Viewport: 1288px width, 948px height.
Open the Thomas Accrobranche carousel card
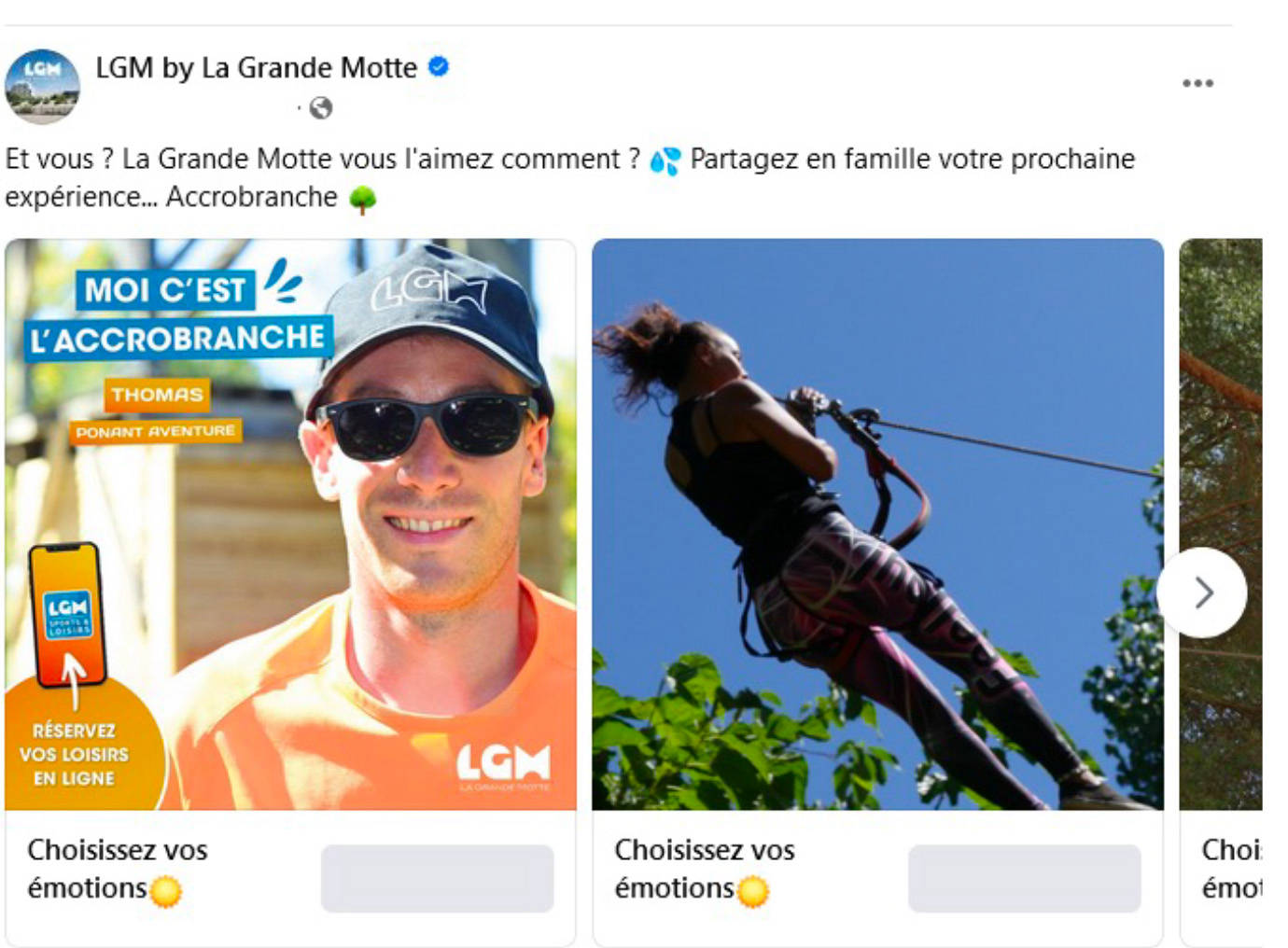(x=290, y=524)
